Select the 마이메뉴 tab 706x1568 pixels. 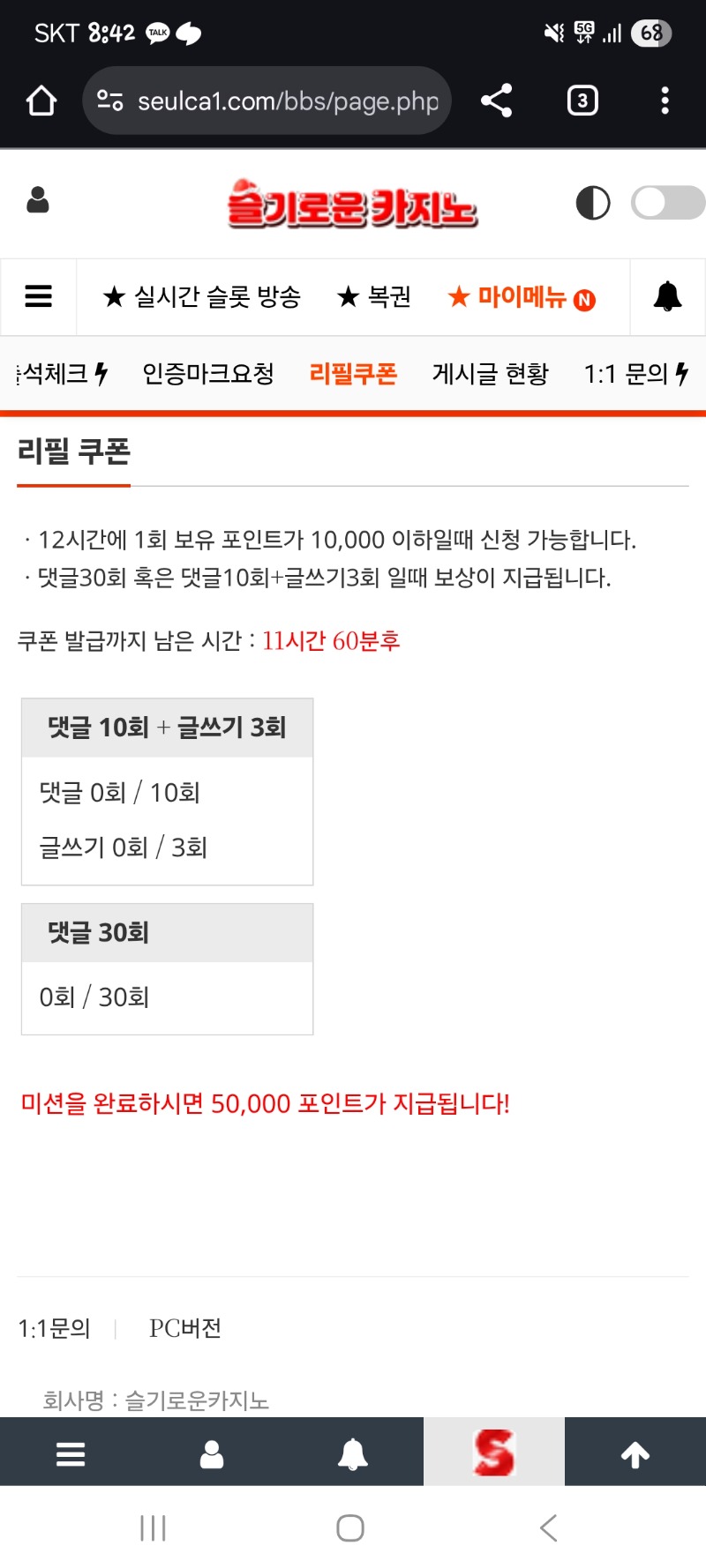click(x=521, y=297)
